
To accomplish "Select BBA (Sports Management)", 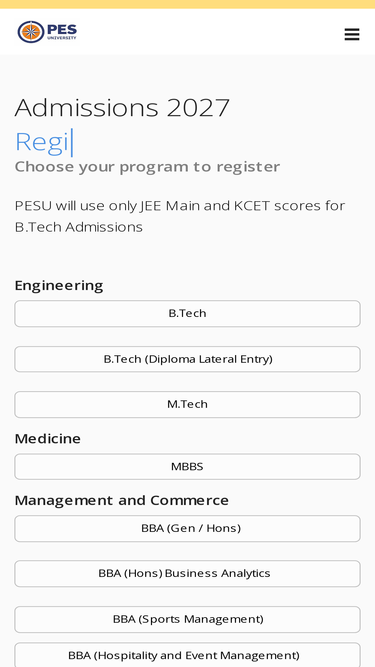I will (x=188, y=619).
